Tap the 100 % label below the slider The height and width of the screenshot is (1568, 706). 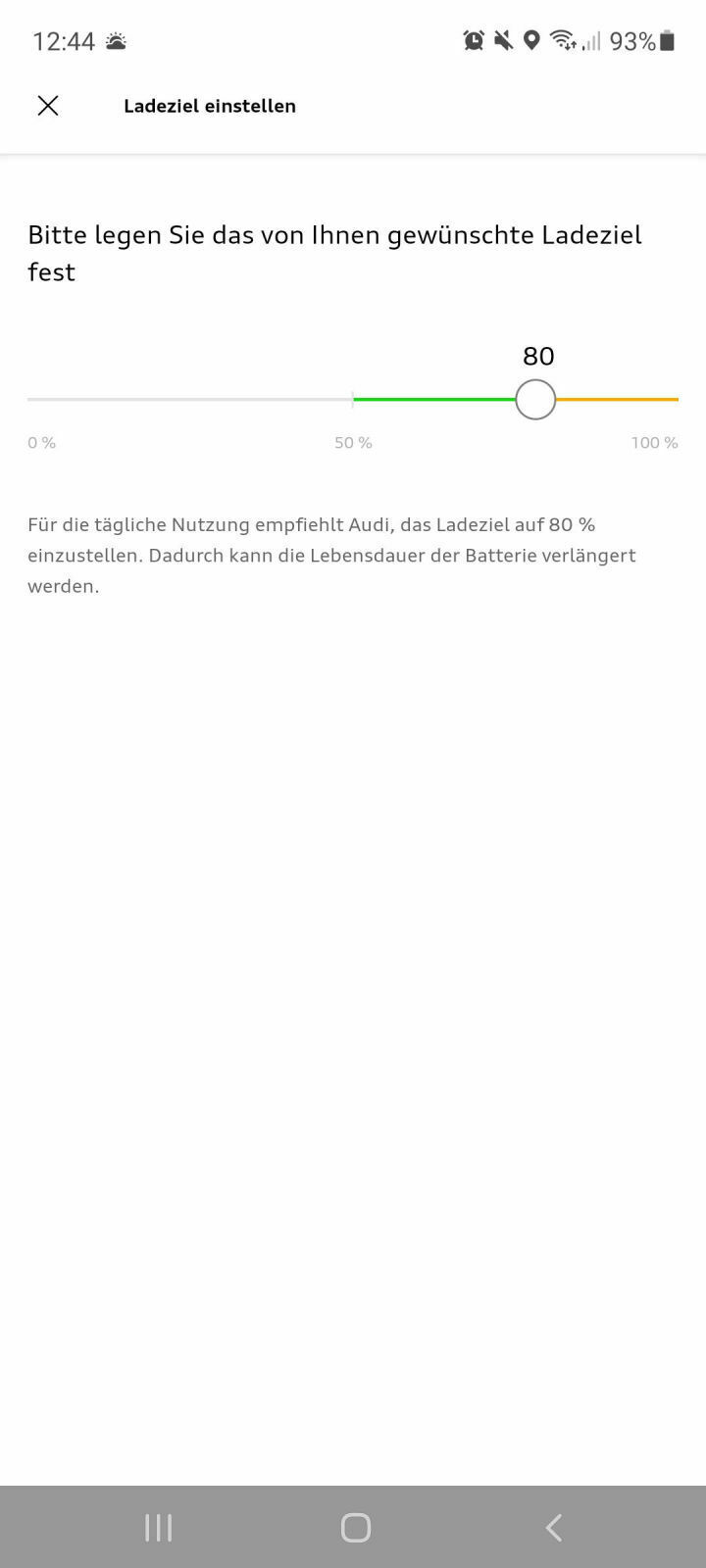[x=653, y=442]
